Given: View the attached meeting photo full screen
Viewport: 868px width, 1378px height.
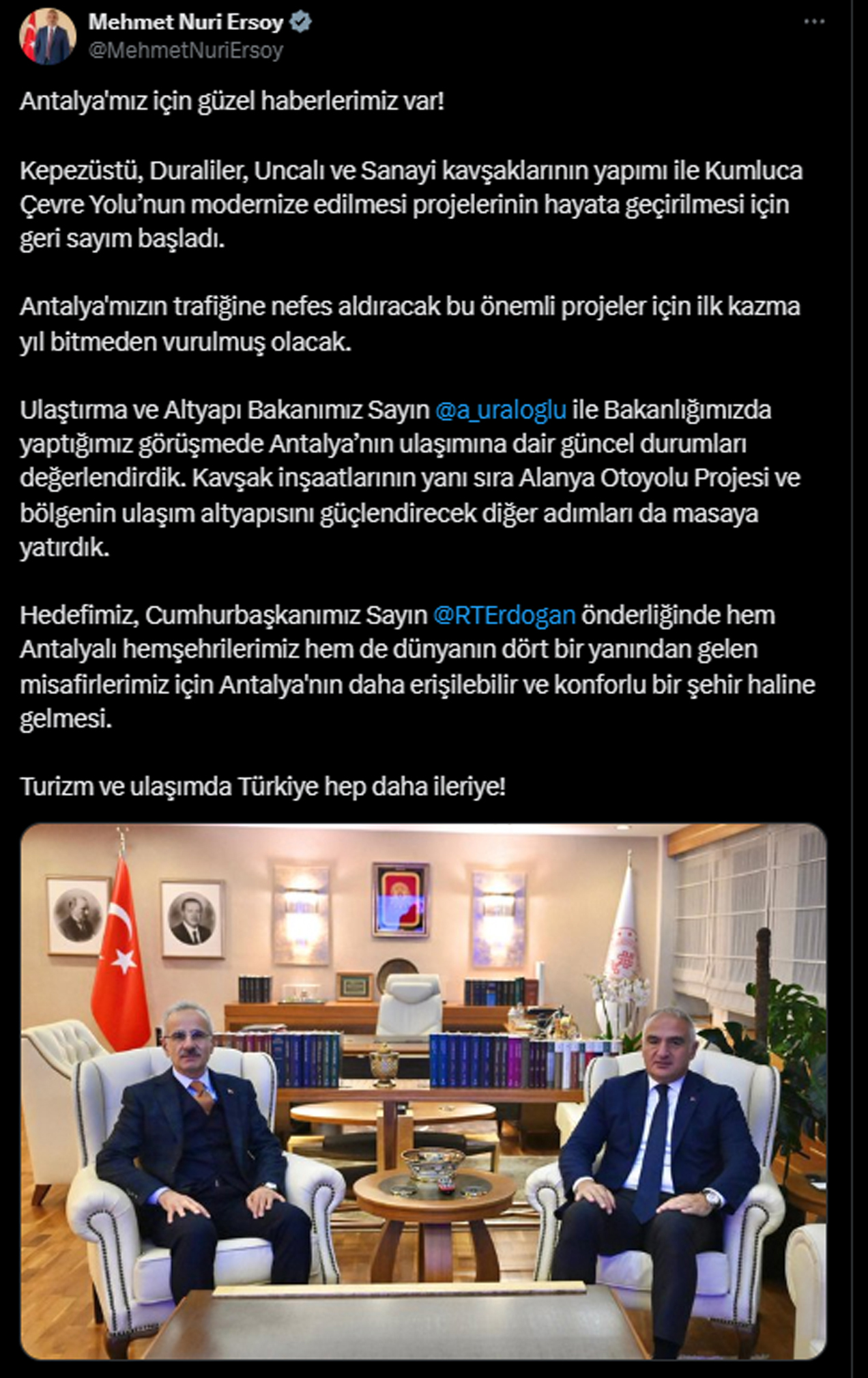Looking at the screenshot, I should [423, 1091].
